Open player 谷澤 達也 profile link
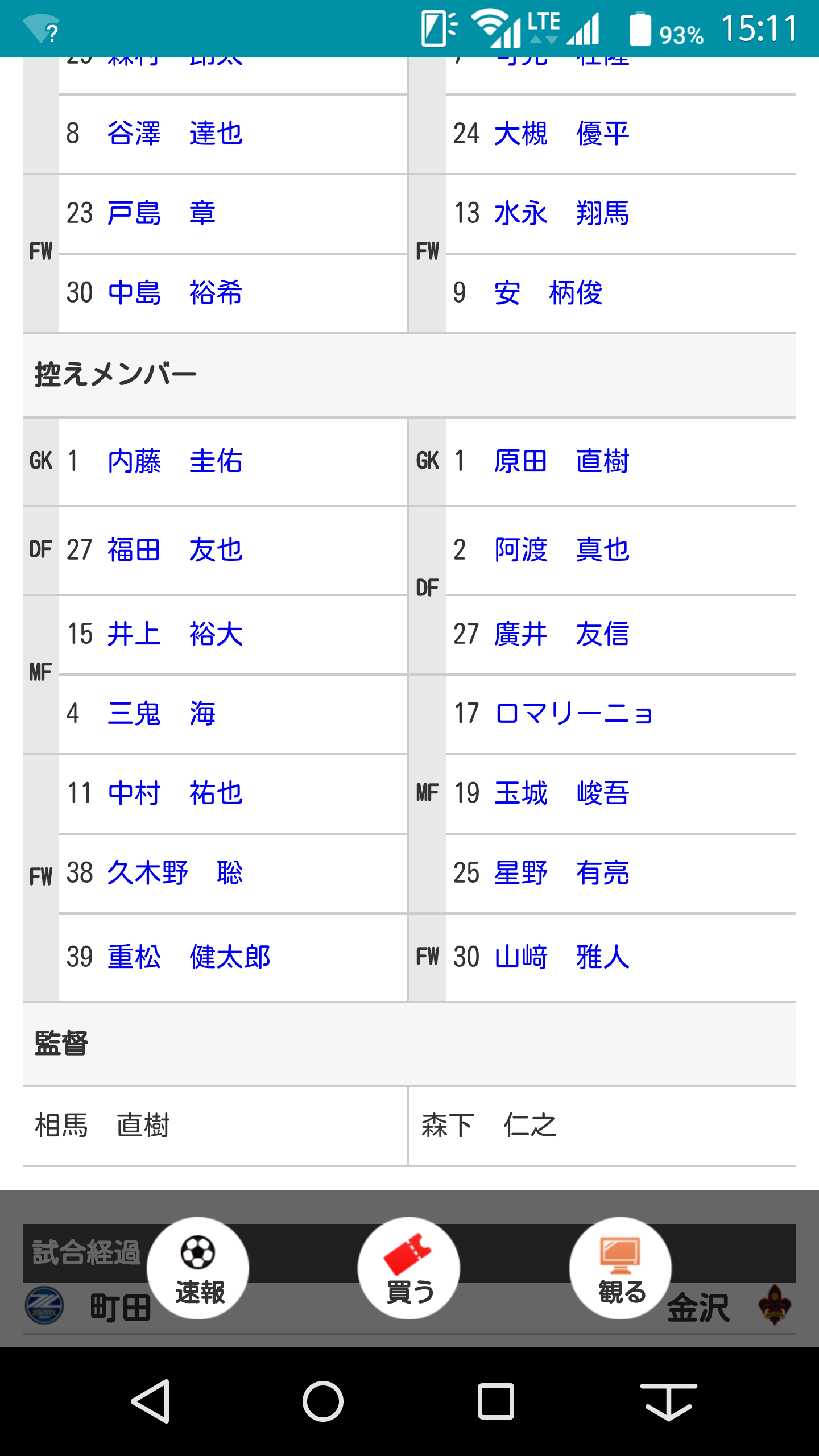This screenshot has height=1456, width=819. pyautogui.click(x=175, y=134)
